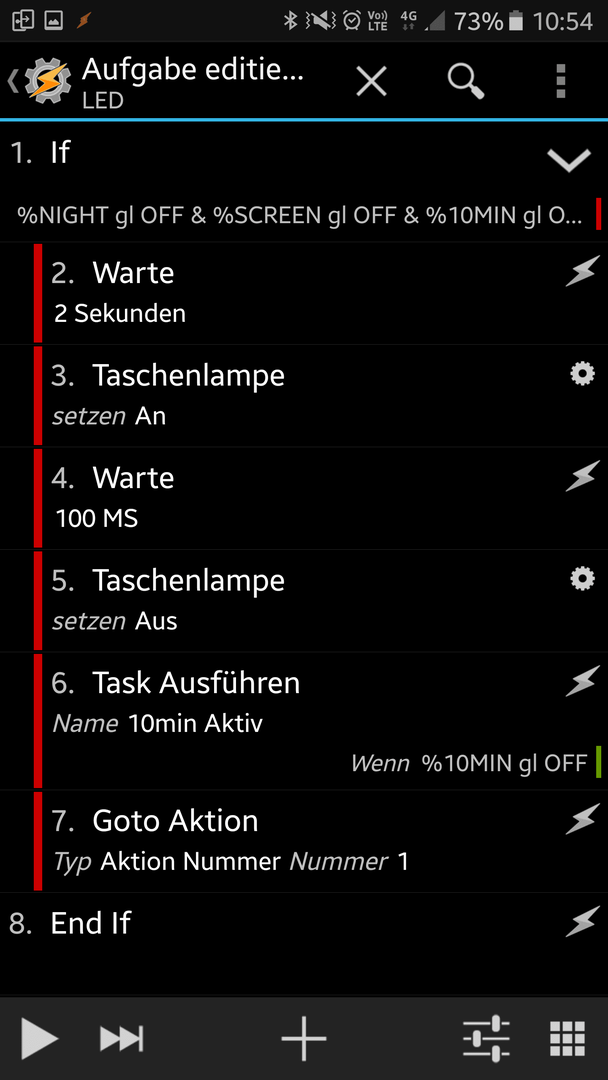Image resolution: width=608 pixels, height=1080 pixels.
Task: Edit action 7 Goto Aktion
Action: (320, 841)
